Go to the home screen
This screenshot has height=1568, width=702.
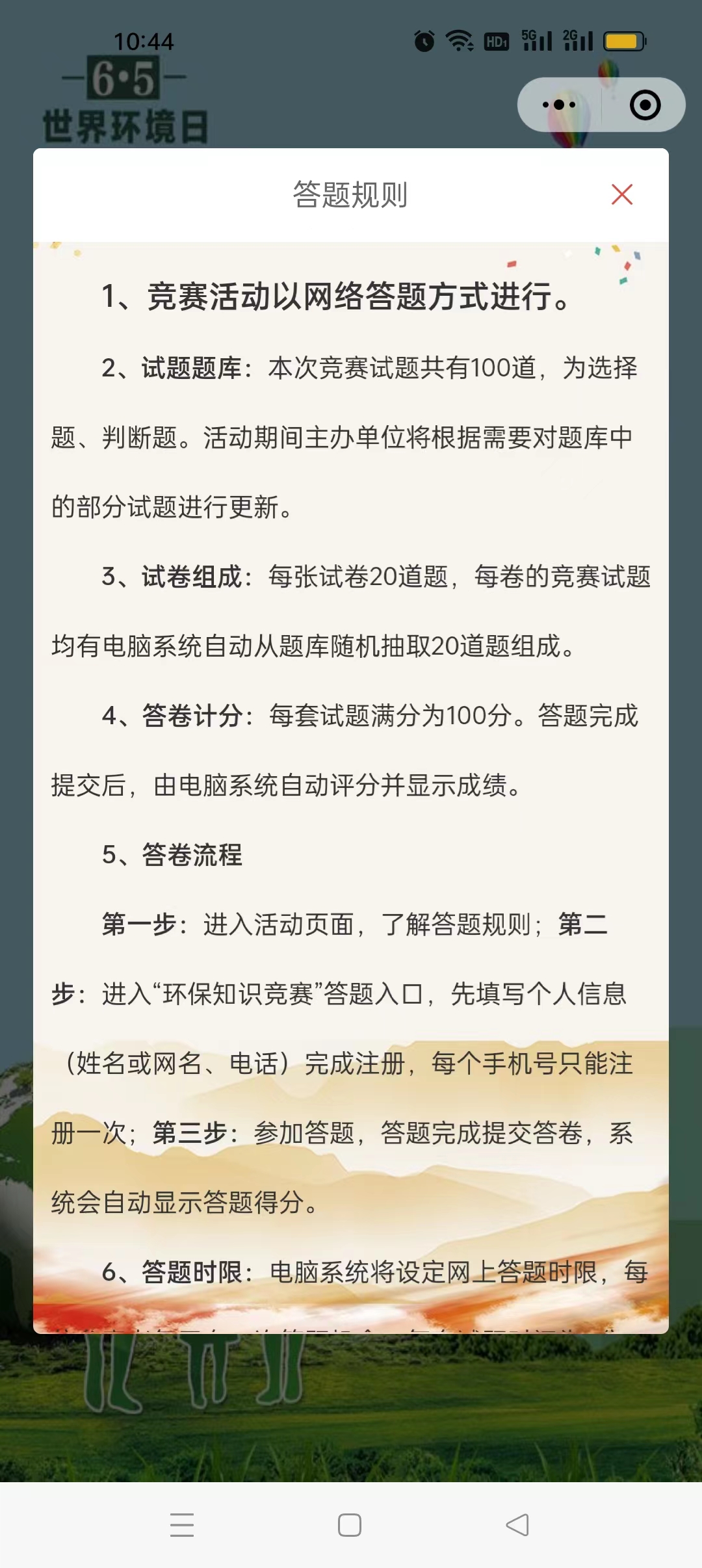350,1524
